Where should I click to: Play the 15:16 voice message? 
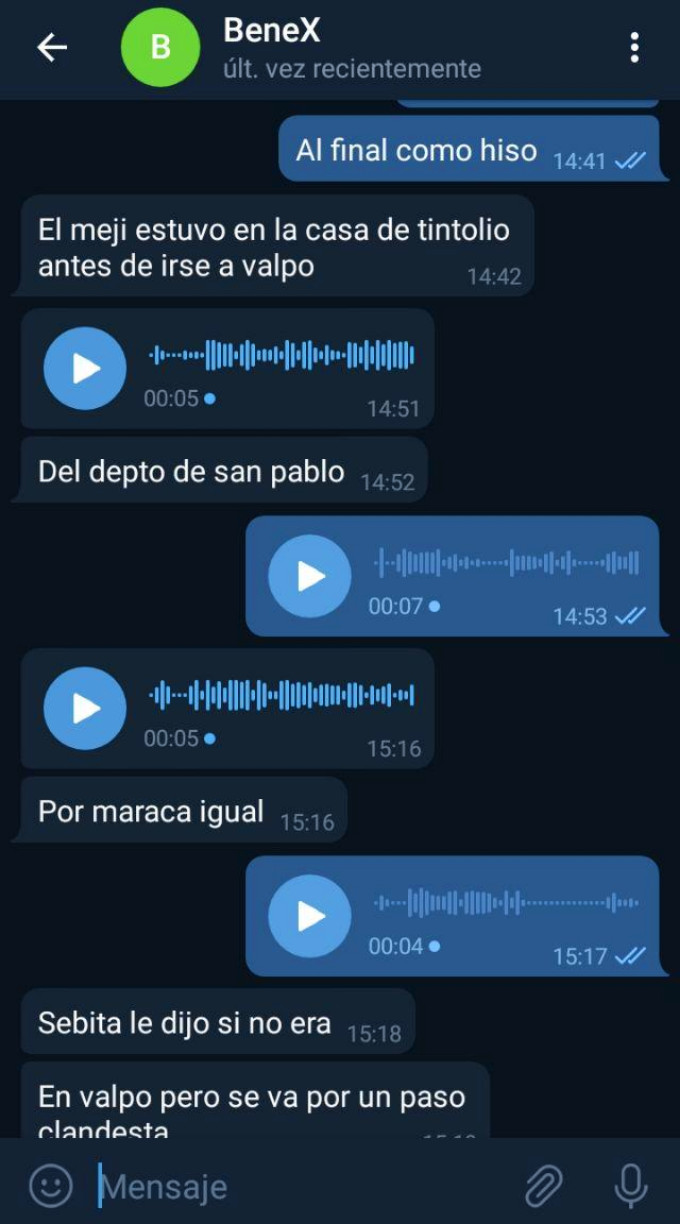click(x=85, y=709)
